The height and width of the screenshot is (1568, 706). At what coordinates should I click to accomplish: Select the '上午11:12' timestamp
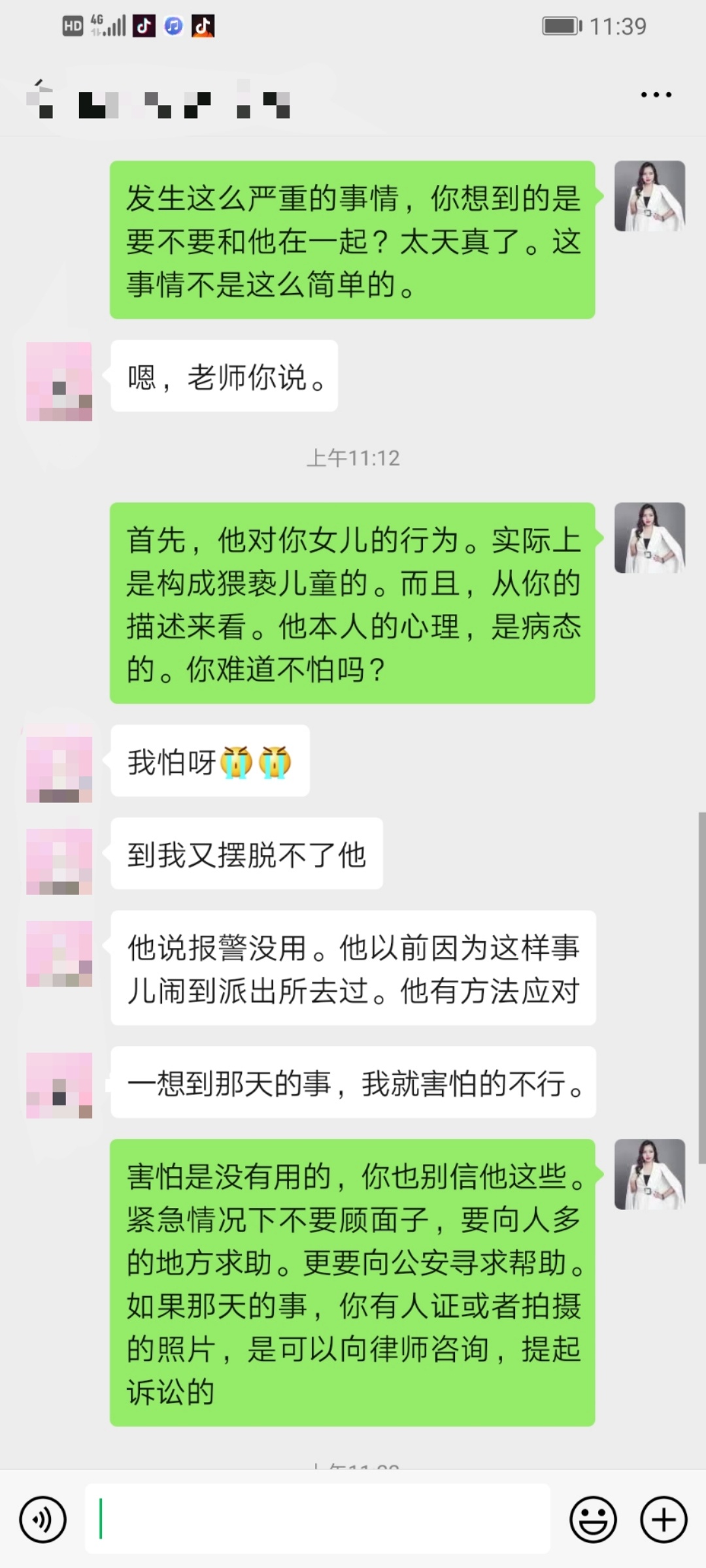point(353,457)
